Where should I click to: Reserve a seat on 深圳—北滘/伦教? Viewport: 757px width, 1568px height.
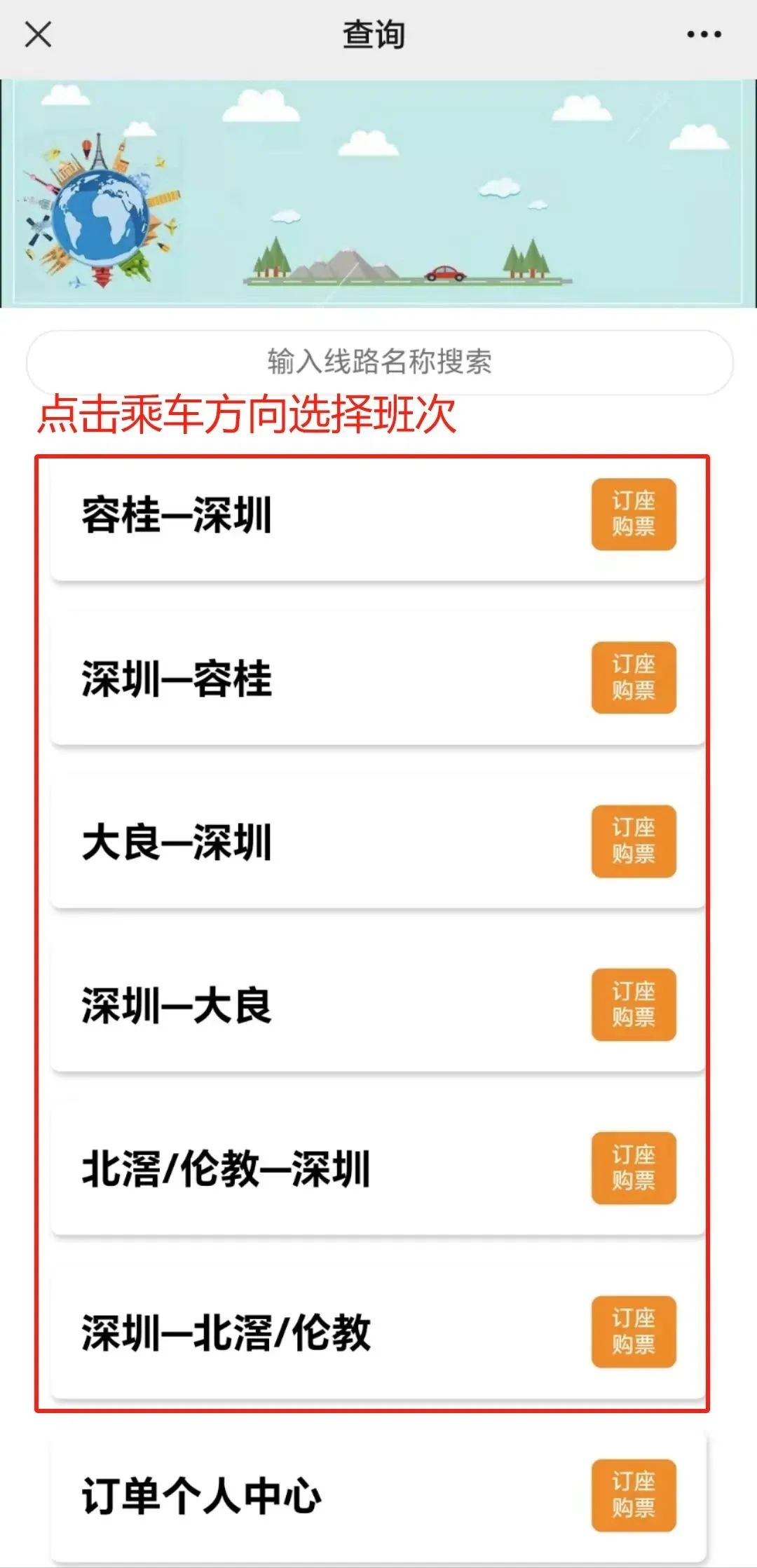tap(633, 1332)
